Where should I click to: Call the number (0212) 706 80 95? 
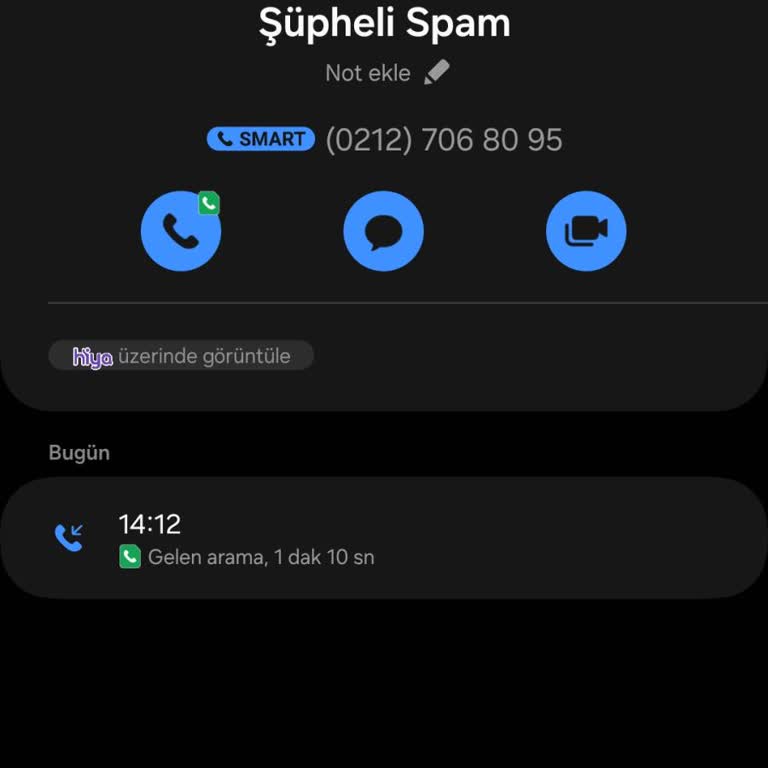pyautogui.click(x=180, y=231)
